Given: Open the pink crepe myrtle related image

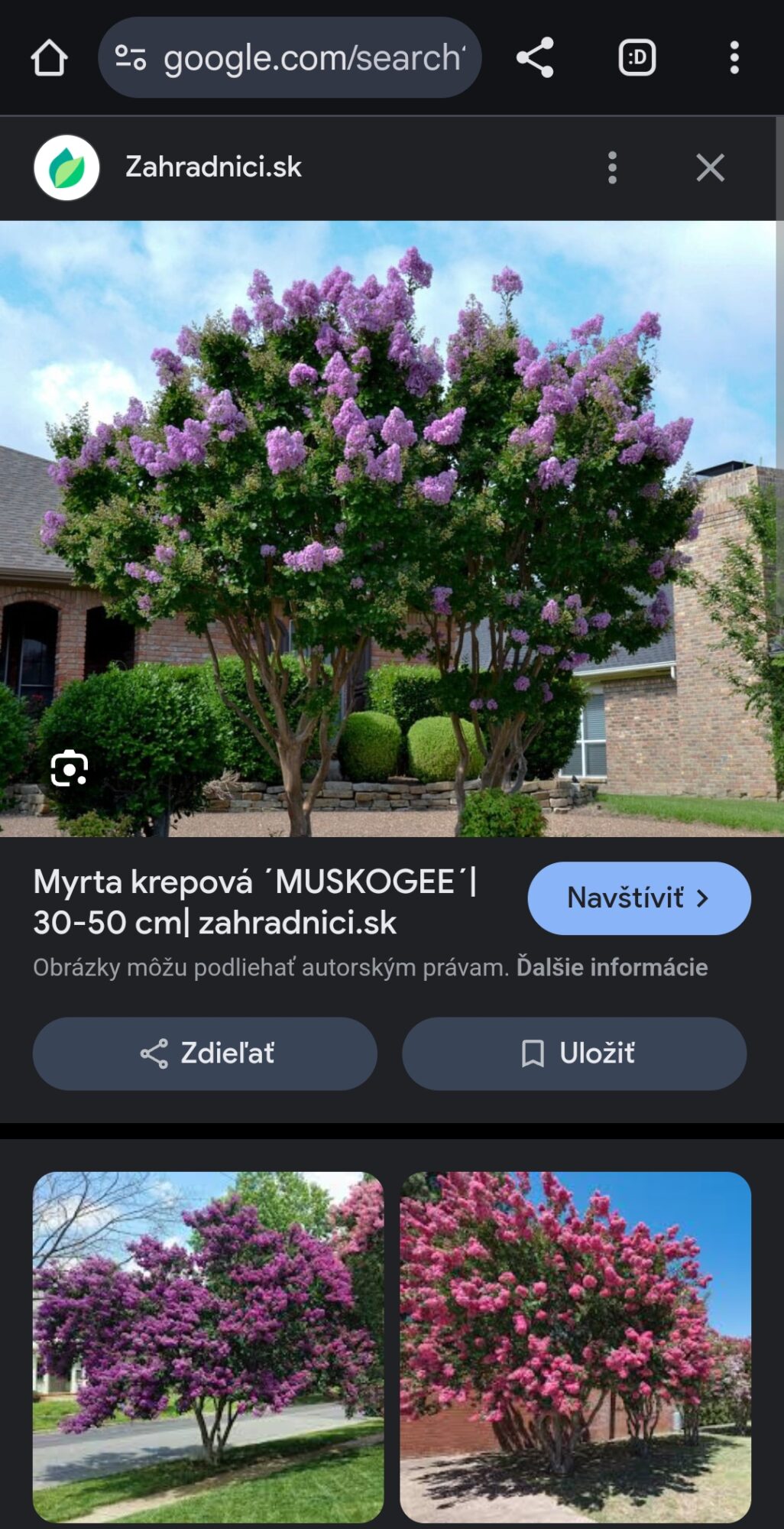Looking at the screenshot, I should 575,1347.
